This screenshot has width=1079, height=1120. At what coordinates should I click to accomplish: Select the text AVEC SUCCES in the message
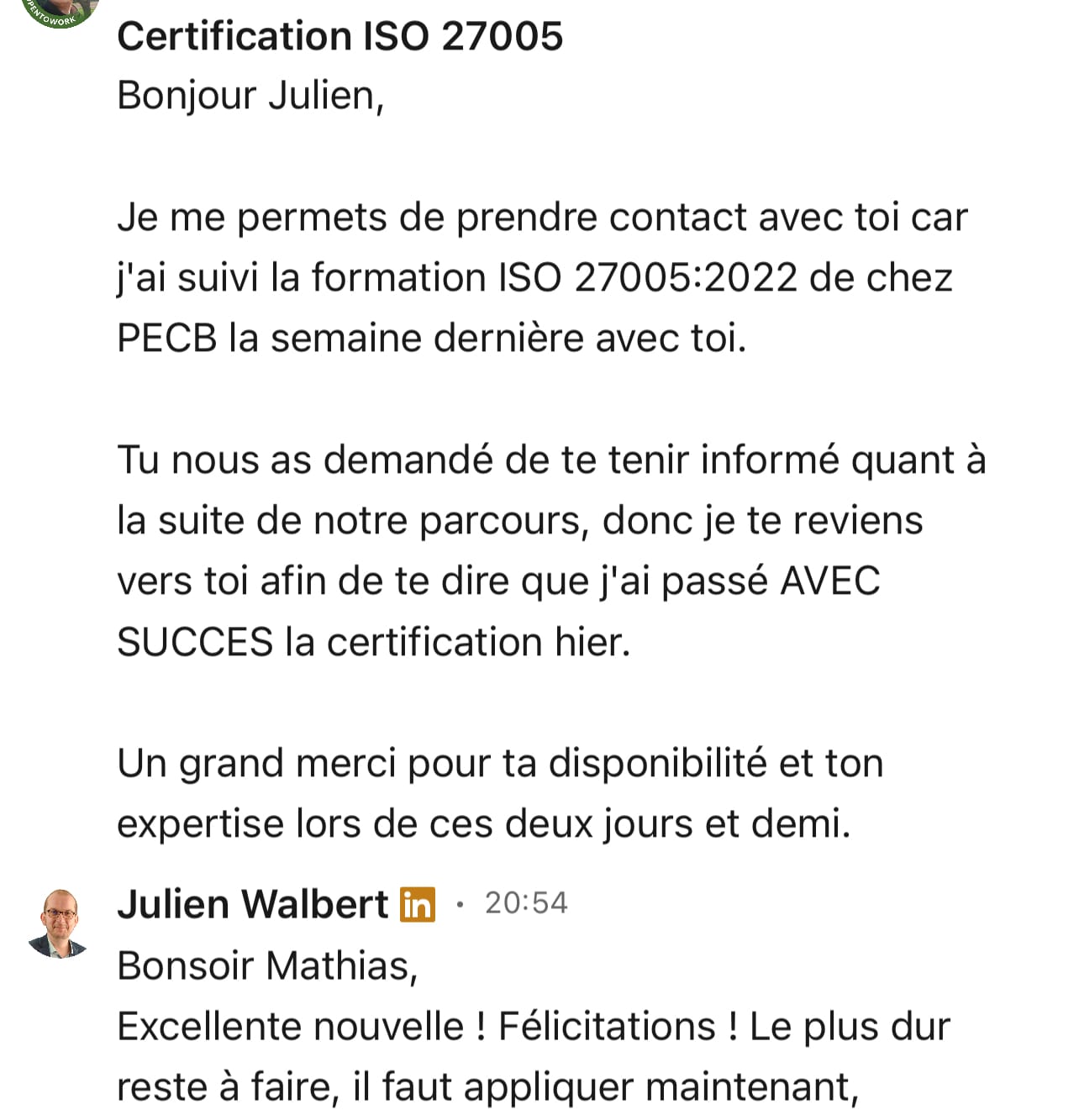(x=832, y=580)
